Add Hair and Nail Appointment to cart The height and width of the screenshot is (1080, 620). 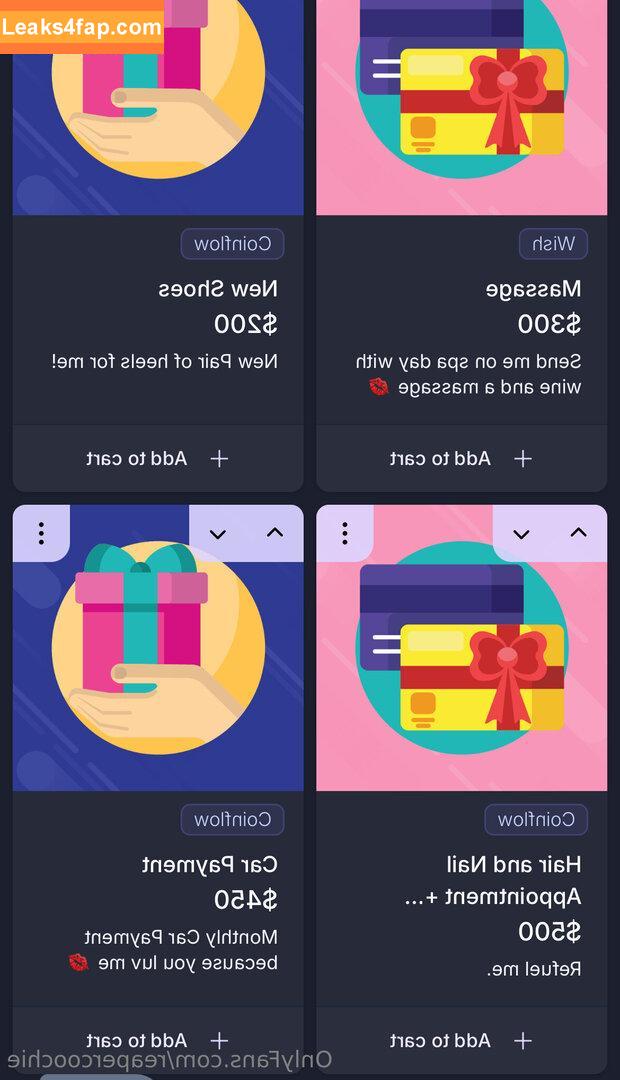pos(461,1040)
